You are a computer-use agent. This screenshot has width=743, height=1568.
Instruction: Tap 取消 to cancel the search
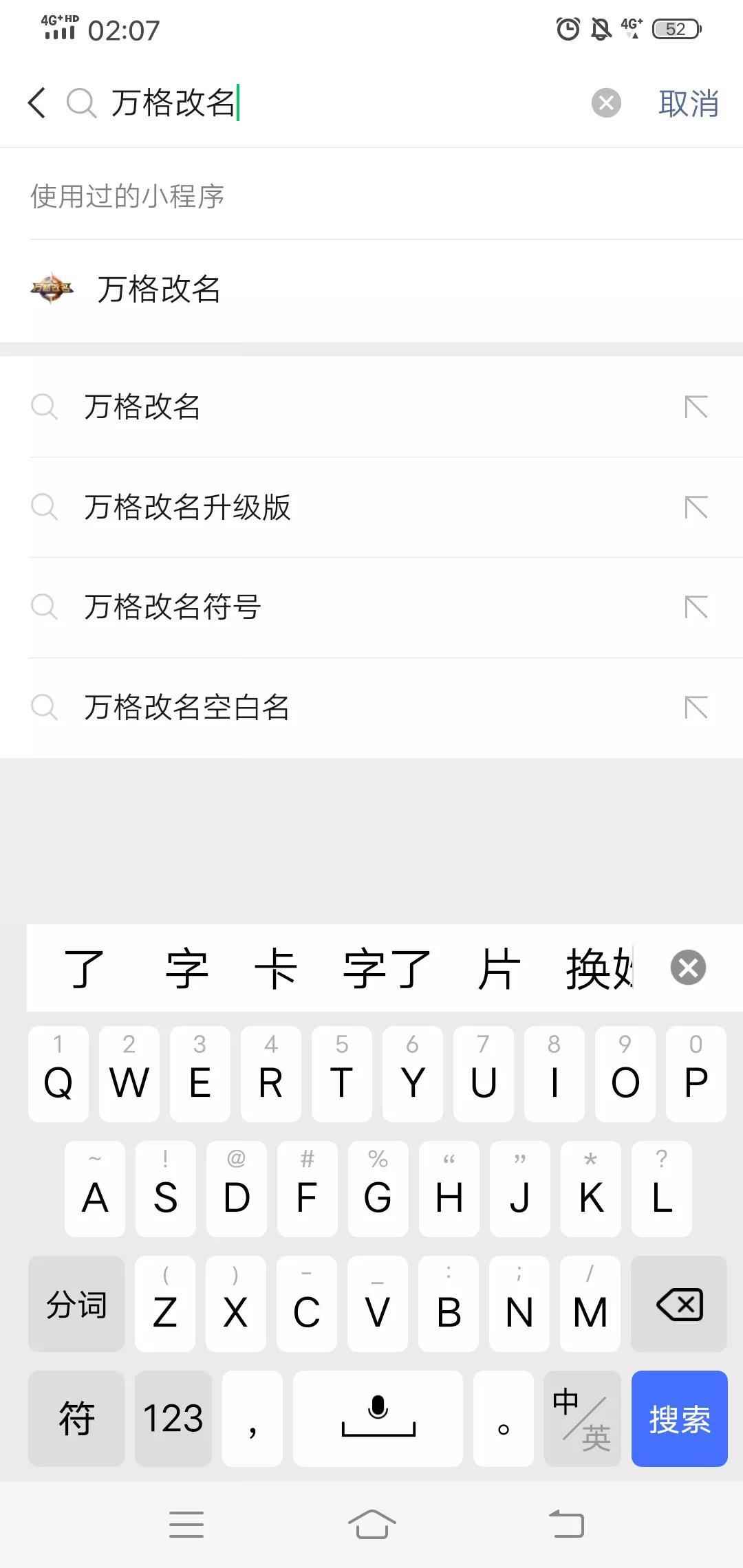pos(688,104)
